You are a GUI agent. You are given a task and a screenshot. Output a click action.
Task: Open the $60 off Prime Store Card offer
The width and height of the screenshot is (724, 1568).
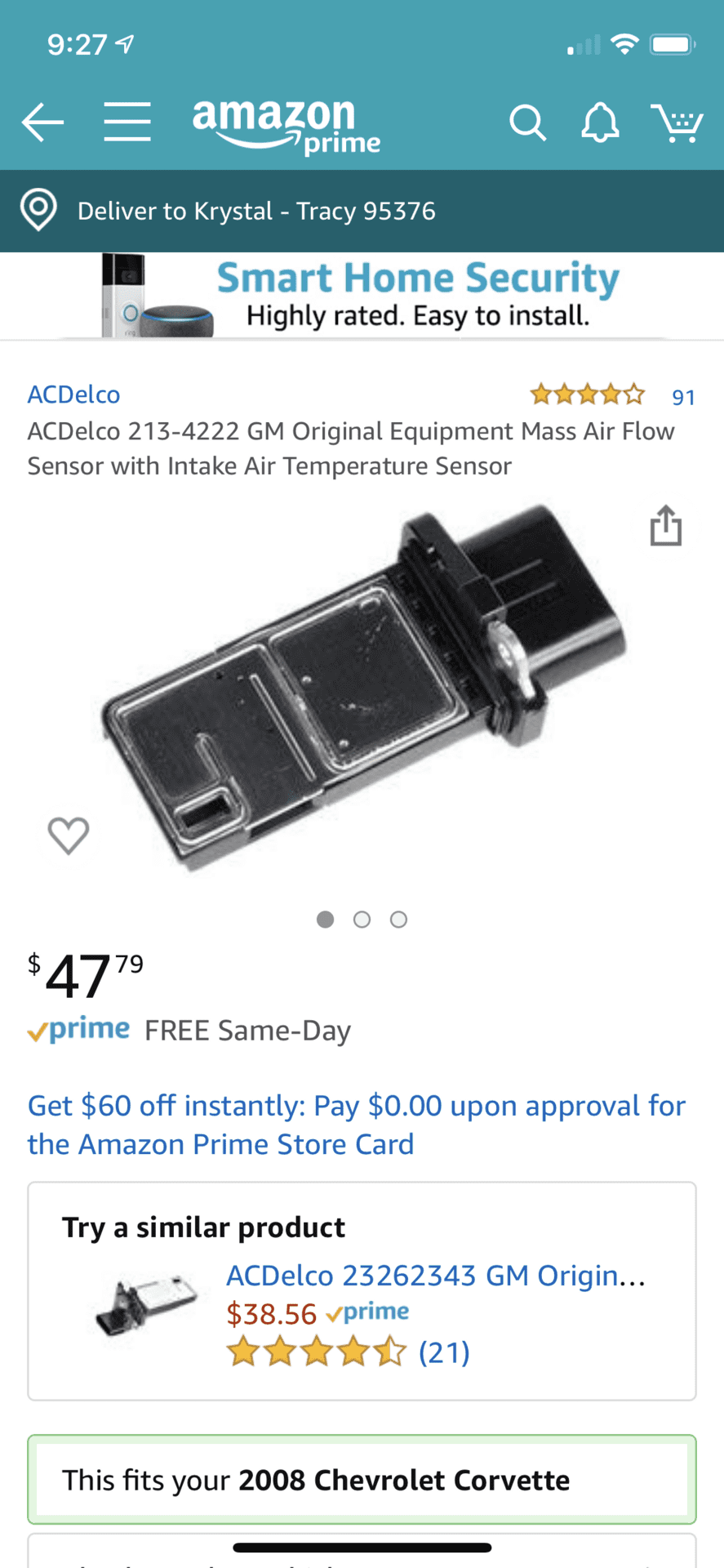coord(357,1125)
